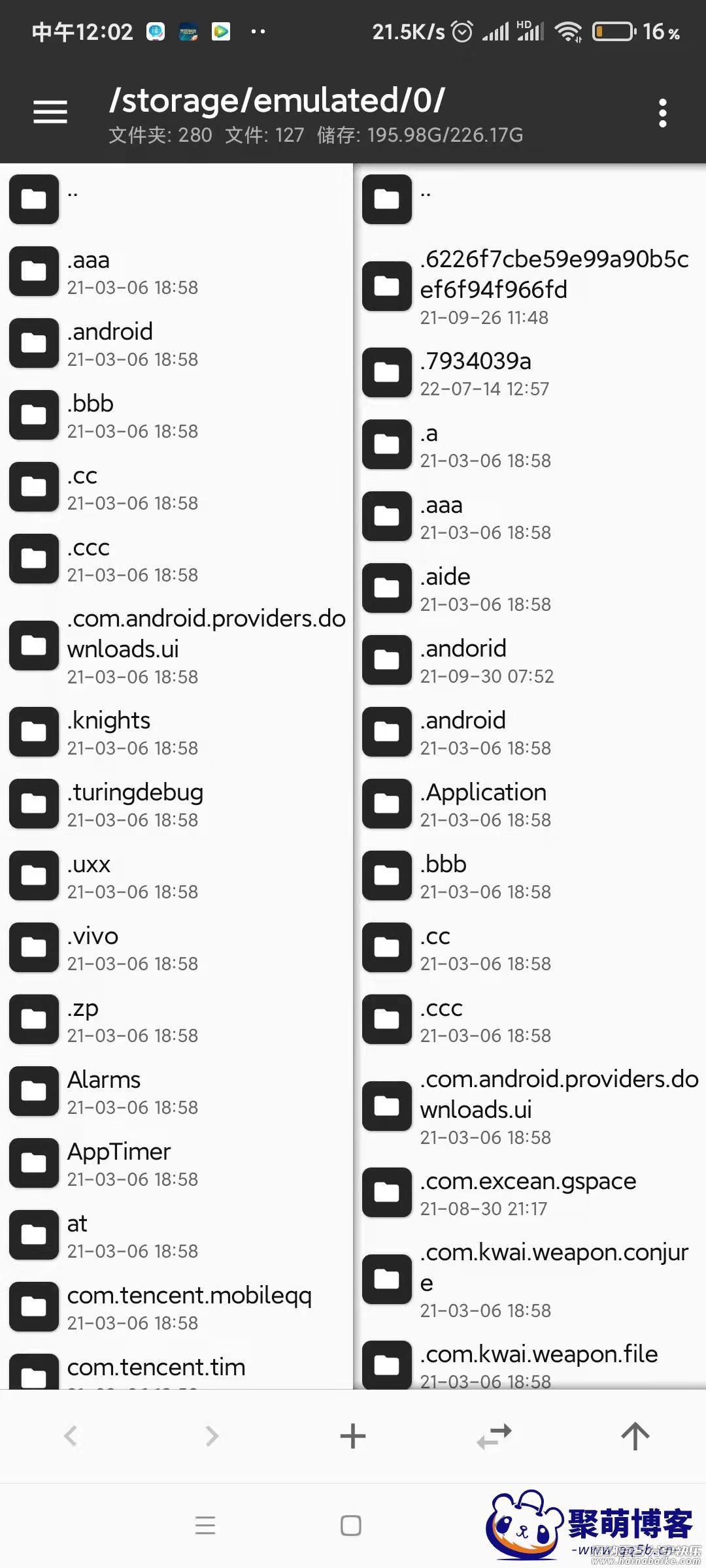The height and width of the screenshot is (1568, 706).
Task: Navigate back with the left chevron
Action: pyautogui.click(x=71, y=1436)
